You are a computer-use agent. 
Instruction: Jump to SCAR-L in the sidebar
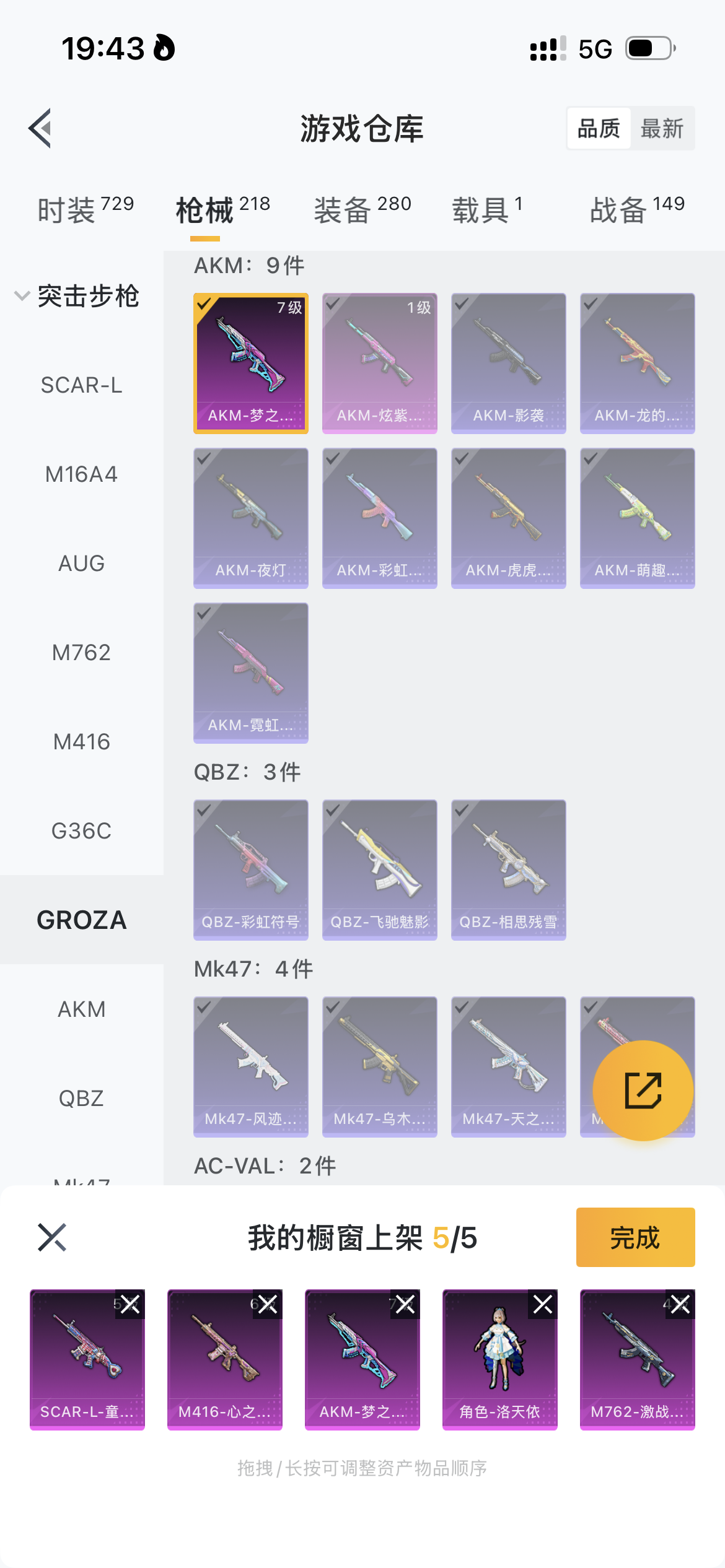pos(81,385)
